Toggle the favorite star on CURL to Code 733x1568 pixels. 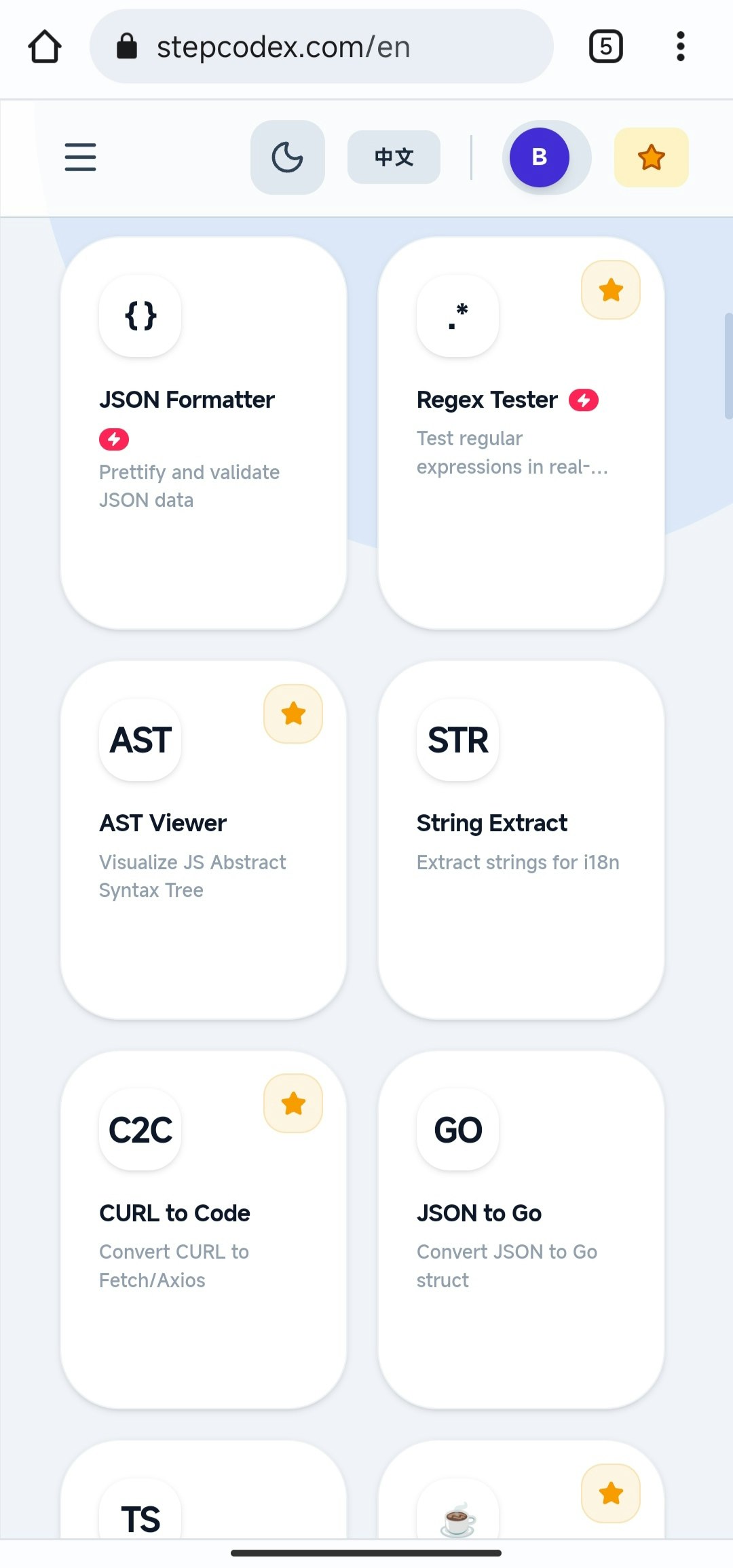pos(293,1104)
